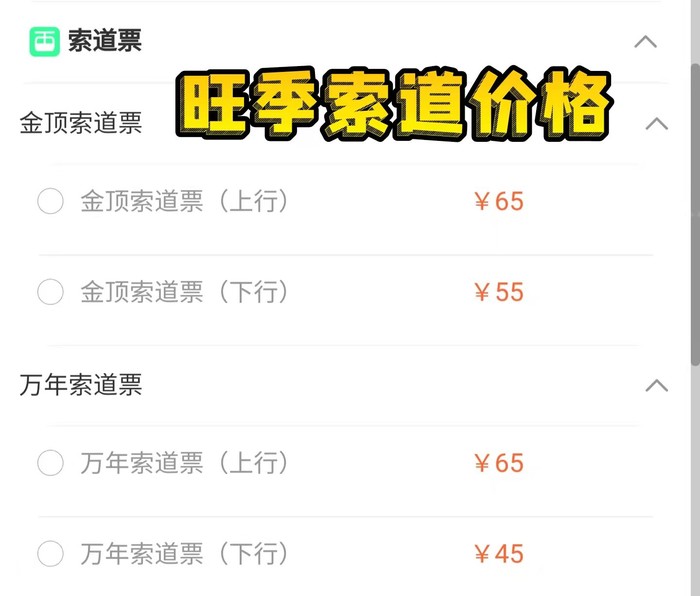Choose 万年索道票（下行）for ¥45
Image resolution: width=700 pixels, height=596 pixels.
coord(50,553)
